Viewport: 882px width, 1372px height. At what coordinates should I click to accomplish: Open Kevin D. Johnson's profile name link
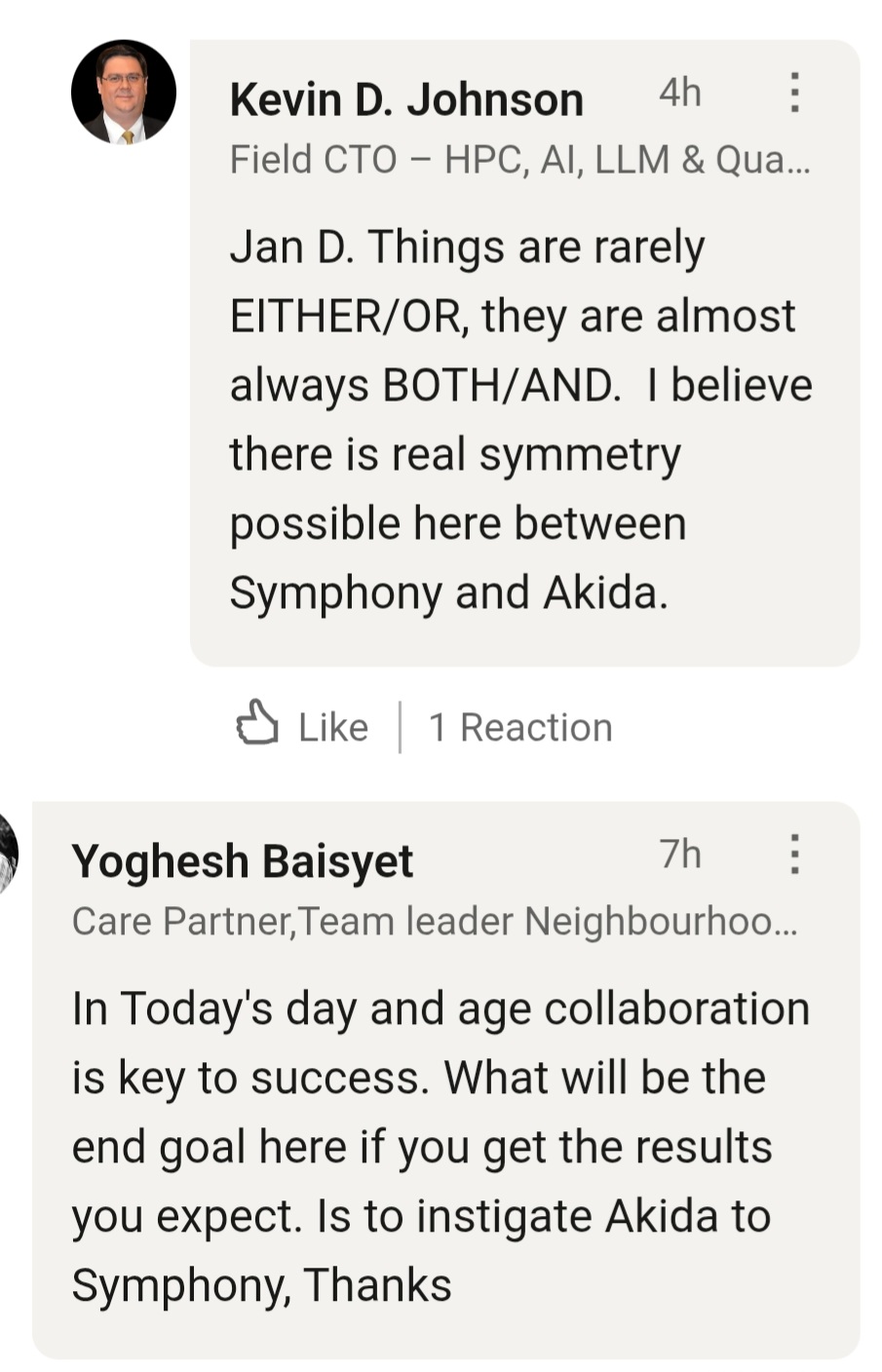407,97
